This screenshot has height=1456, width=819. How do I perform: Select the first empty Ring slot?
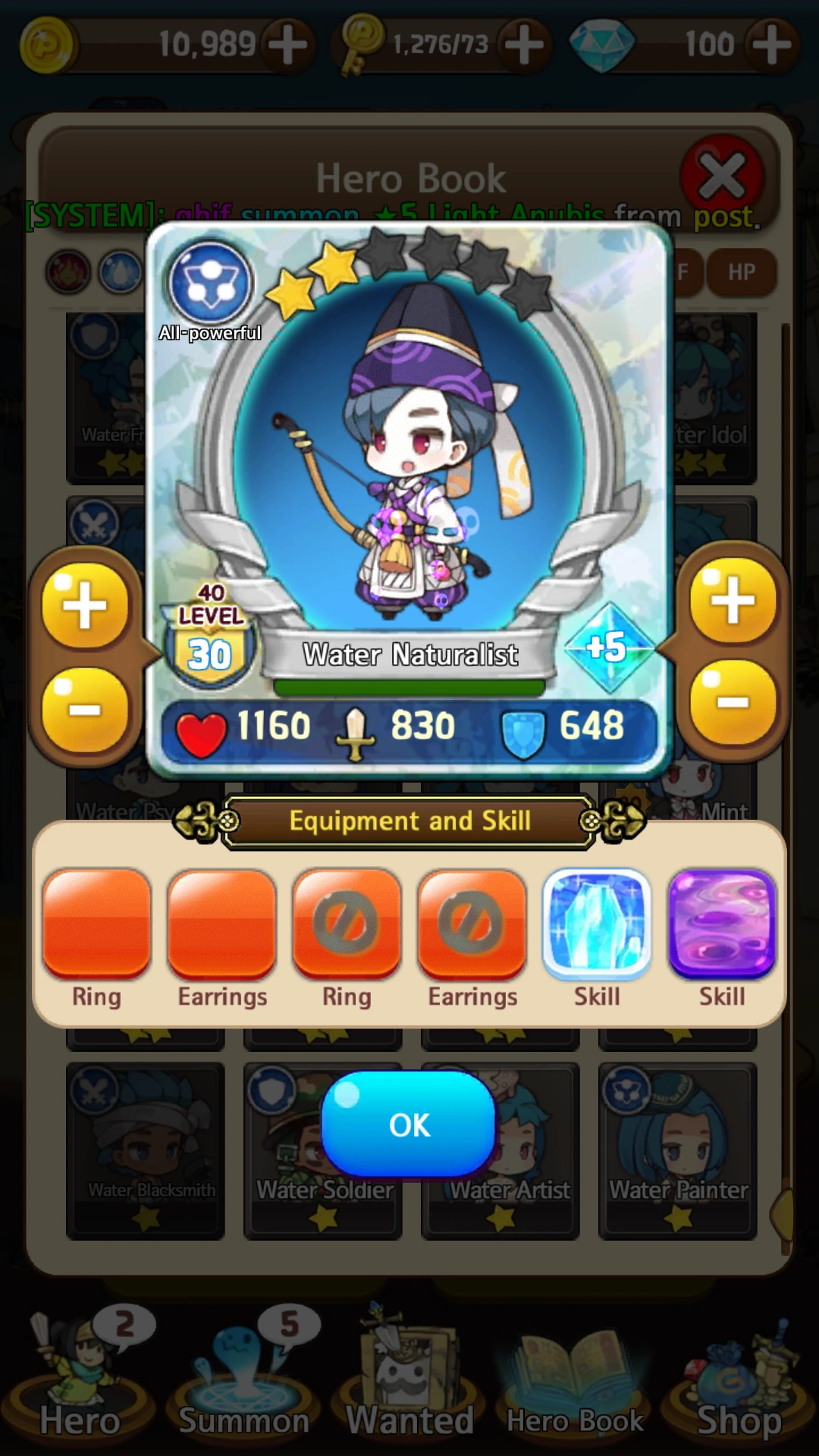point(96,924)
